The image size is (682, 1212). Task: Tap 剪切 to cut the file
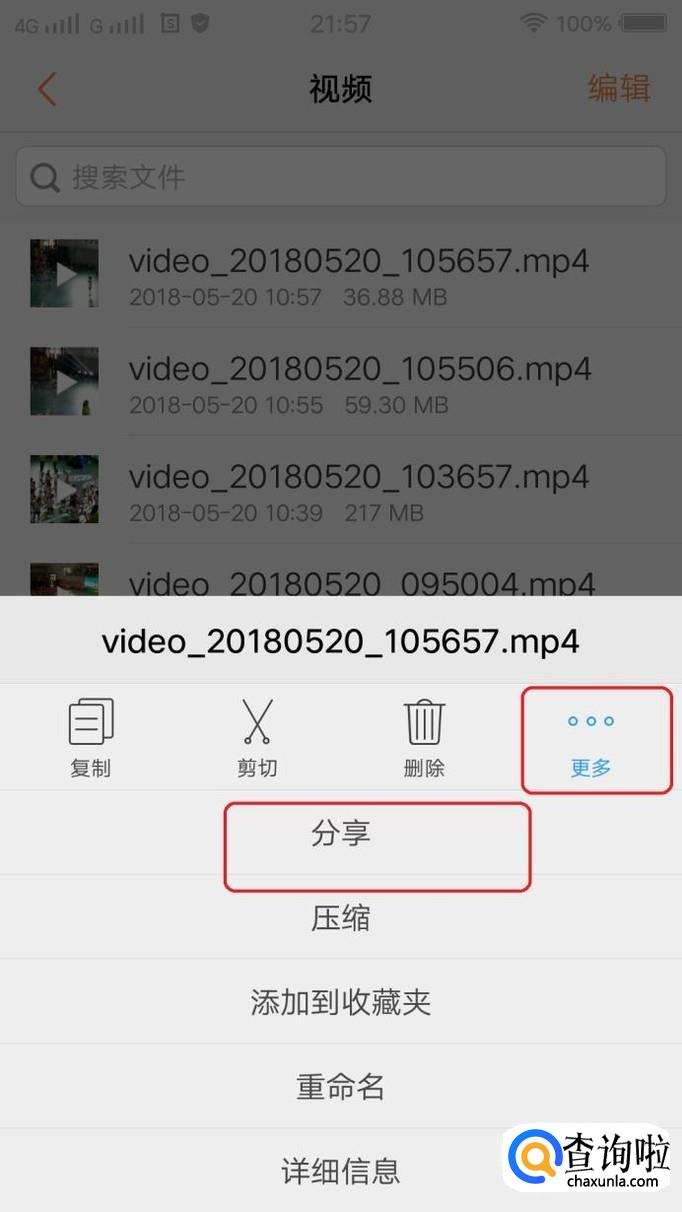(257, 738)
